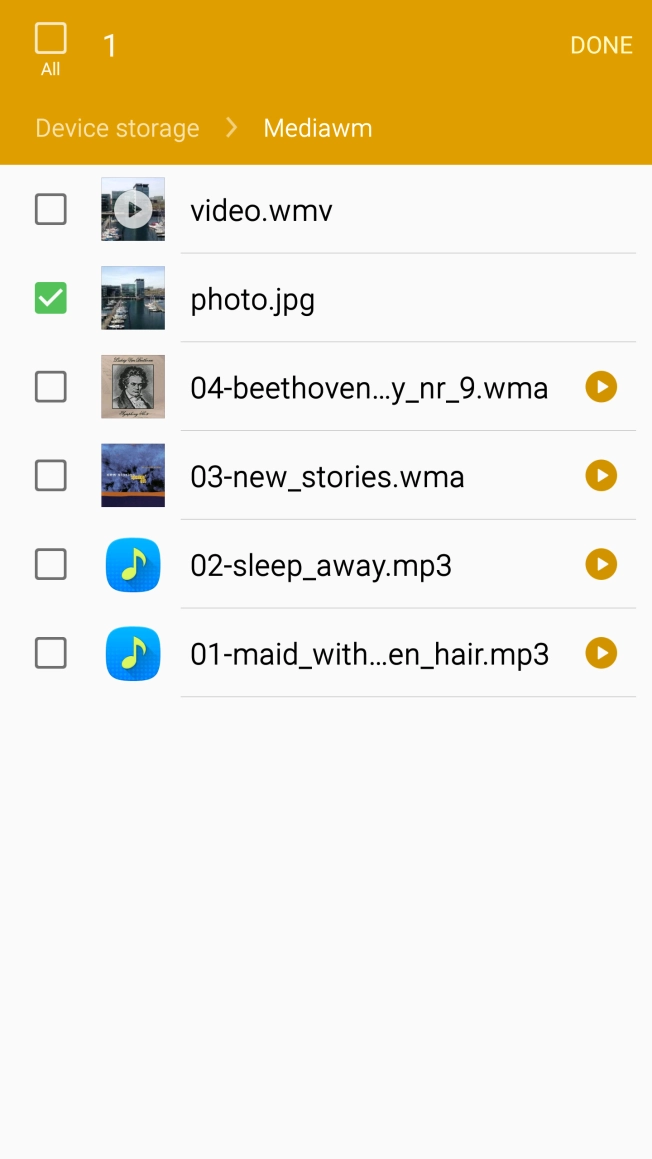Preview 02-sleep_away.mp3 with its play button
The height and width of the screenshot is (1159, 652).
(x=601, y=565)
